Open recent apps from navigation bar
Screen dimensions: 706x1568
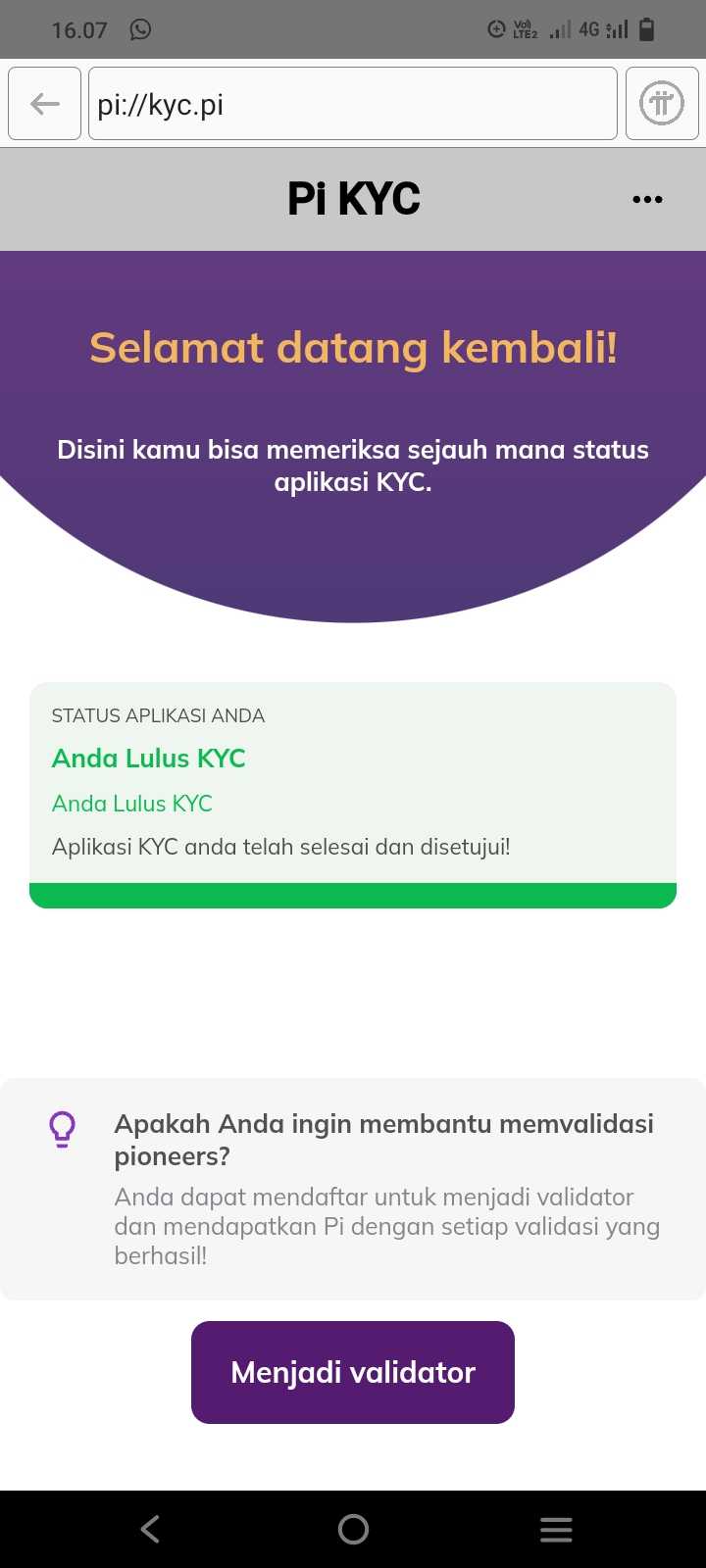(x=556, y=1529)
